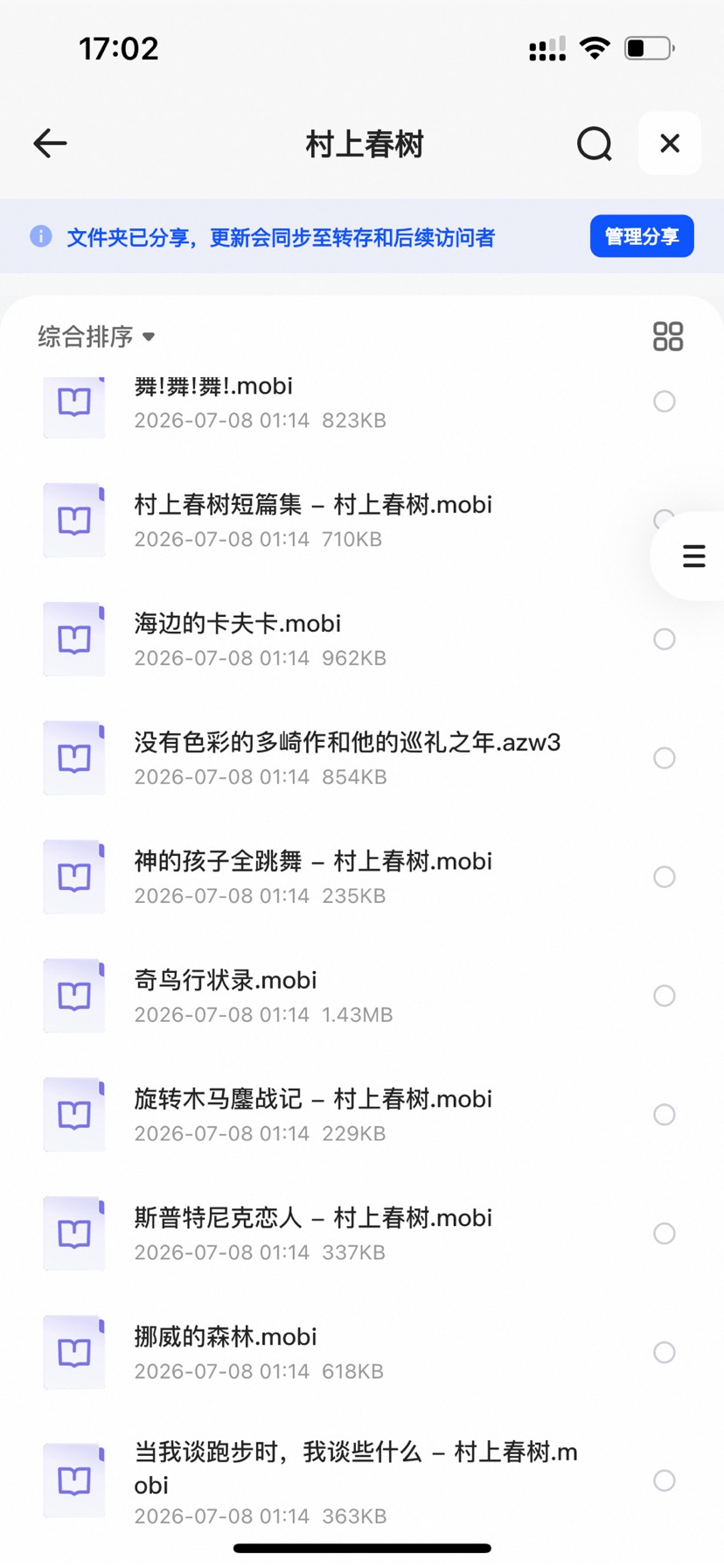Open search in the 村上春树 folder
This screenshot has width=724, height=1568.
[594, 143]
